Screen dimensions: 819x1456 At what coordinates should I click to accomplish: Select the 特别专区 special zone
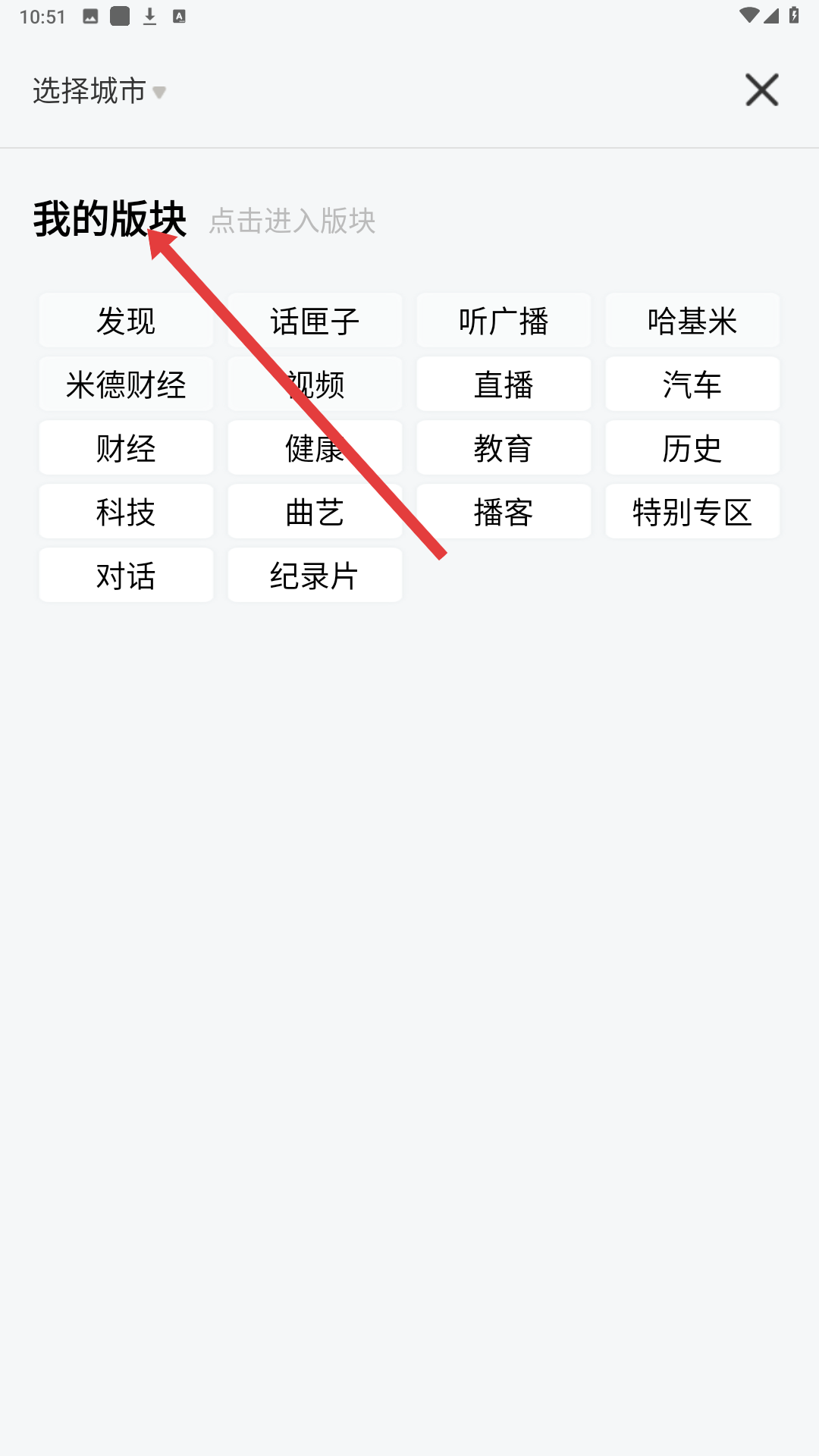coord(692,511)
